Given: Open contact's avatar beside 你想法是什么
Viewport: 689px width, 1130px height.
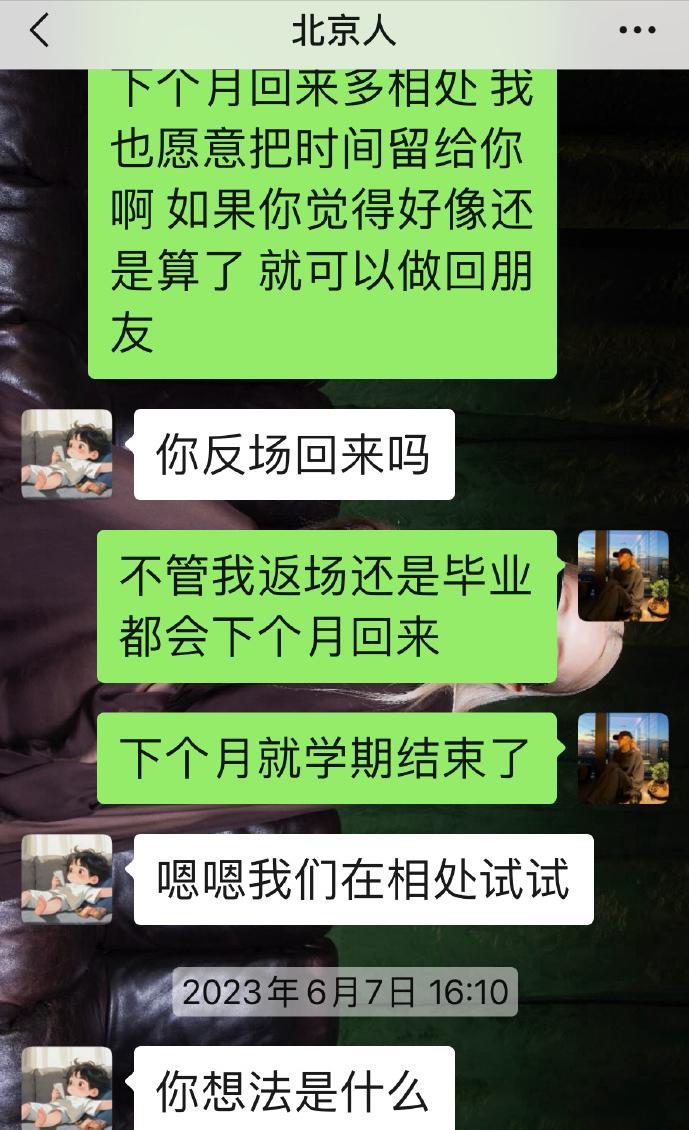Looking at the screenshot, I should [x=67, y=1088].
